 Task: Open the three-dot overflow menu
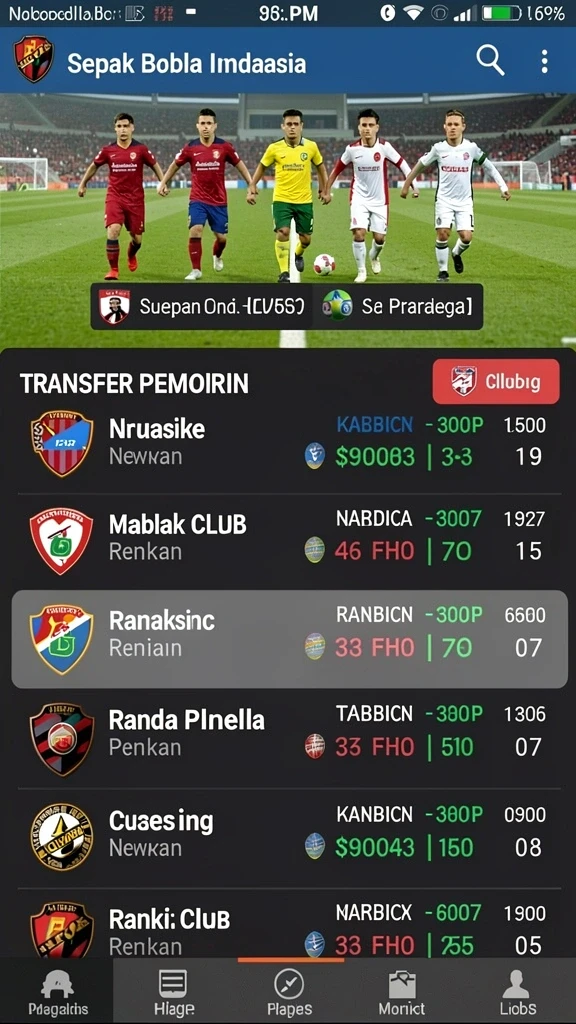click(544, 61)
